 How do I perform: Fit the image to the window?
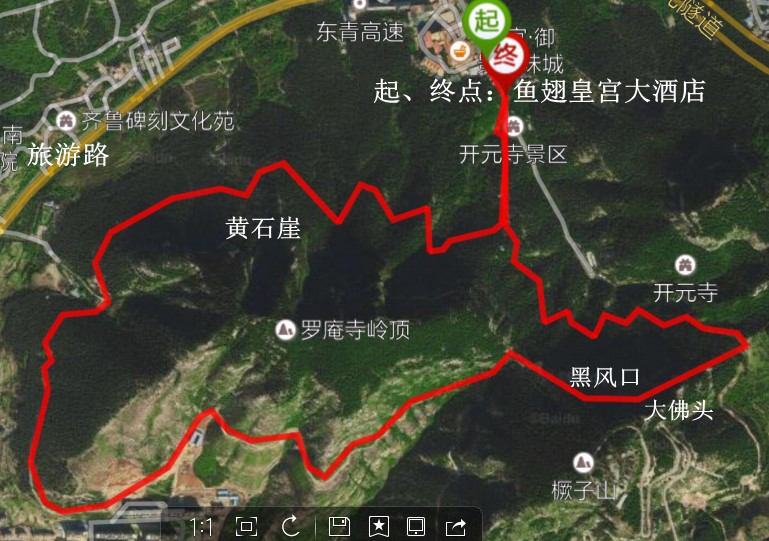(247, 526)
